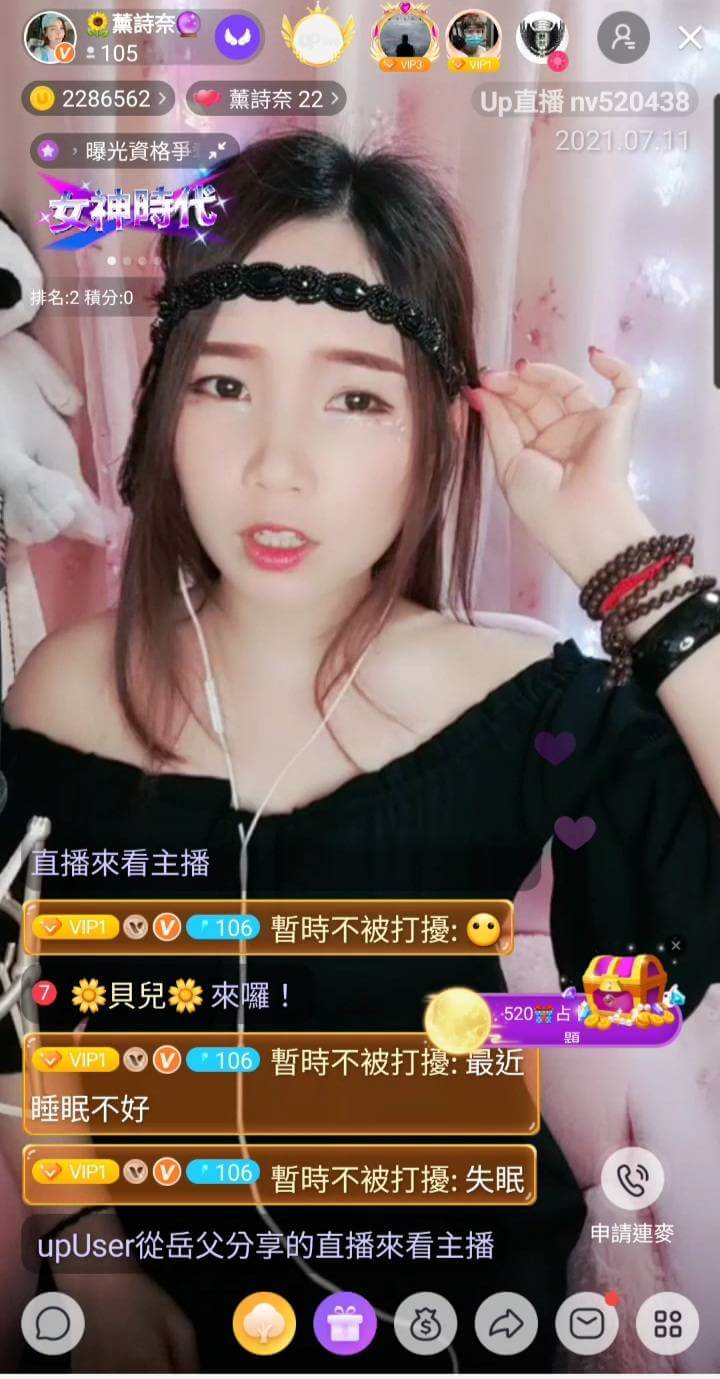Screen dimensions: 720x1379
Task: View the VIP1 top viewer avatar
Action: (474, 38)
